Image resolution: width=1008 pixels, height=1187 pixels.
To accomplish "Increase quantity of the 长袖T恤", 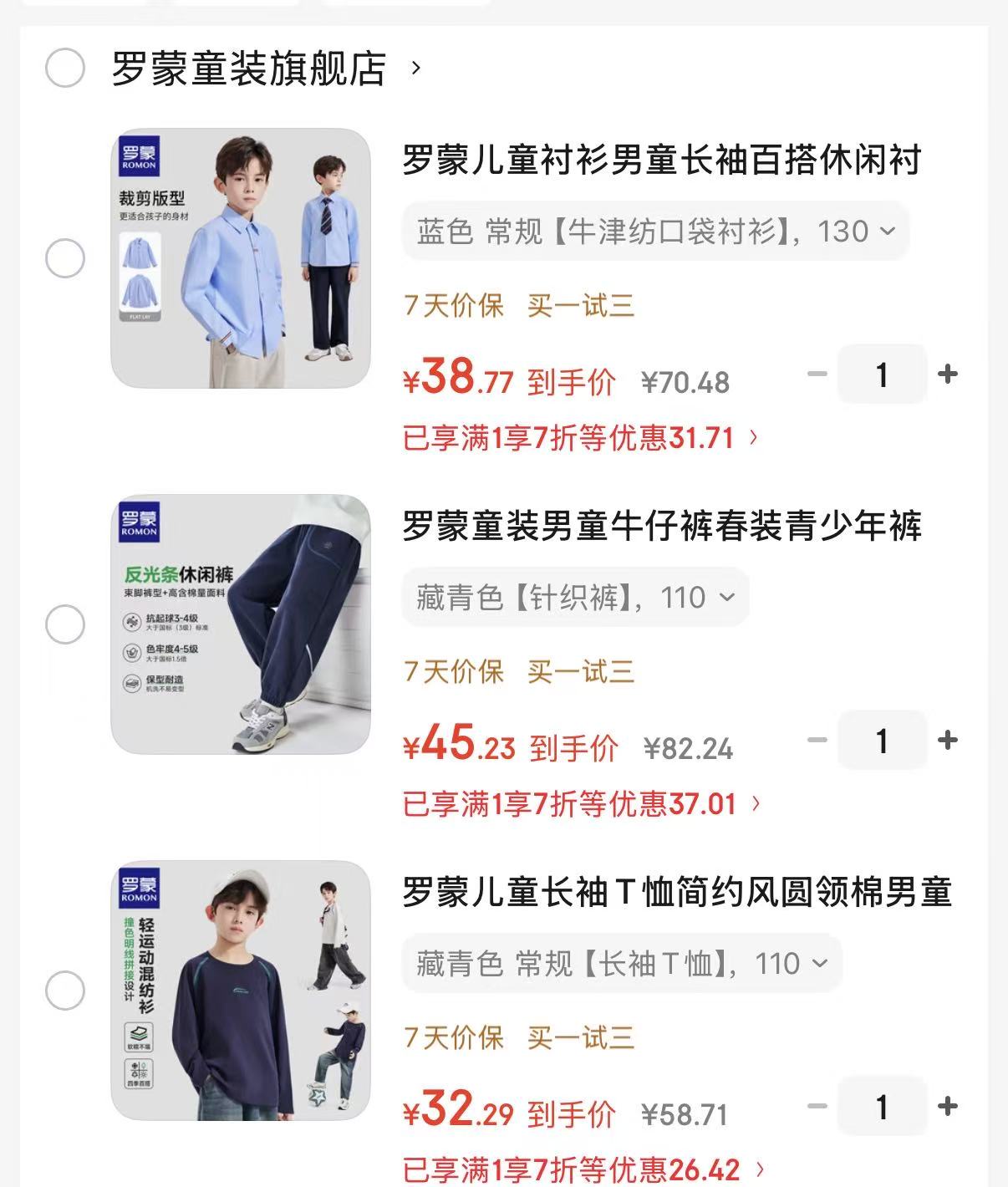I will tap(947, 1106).
